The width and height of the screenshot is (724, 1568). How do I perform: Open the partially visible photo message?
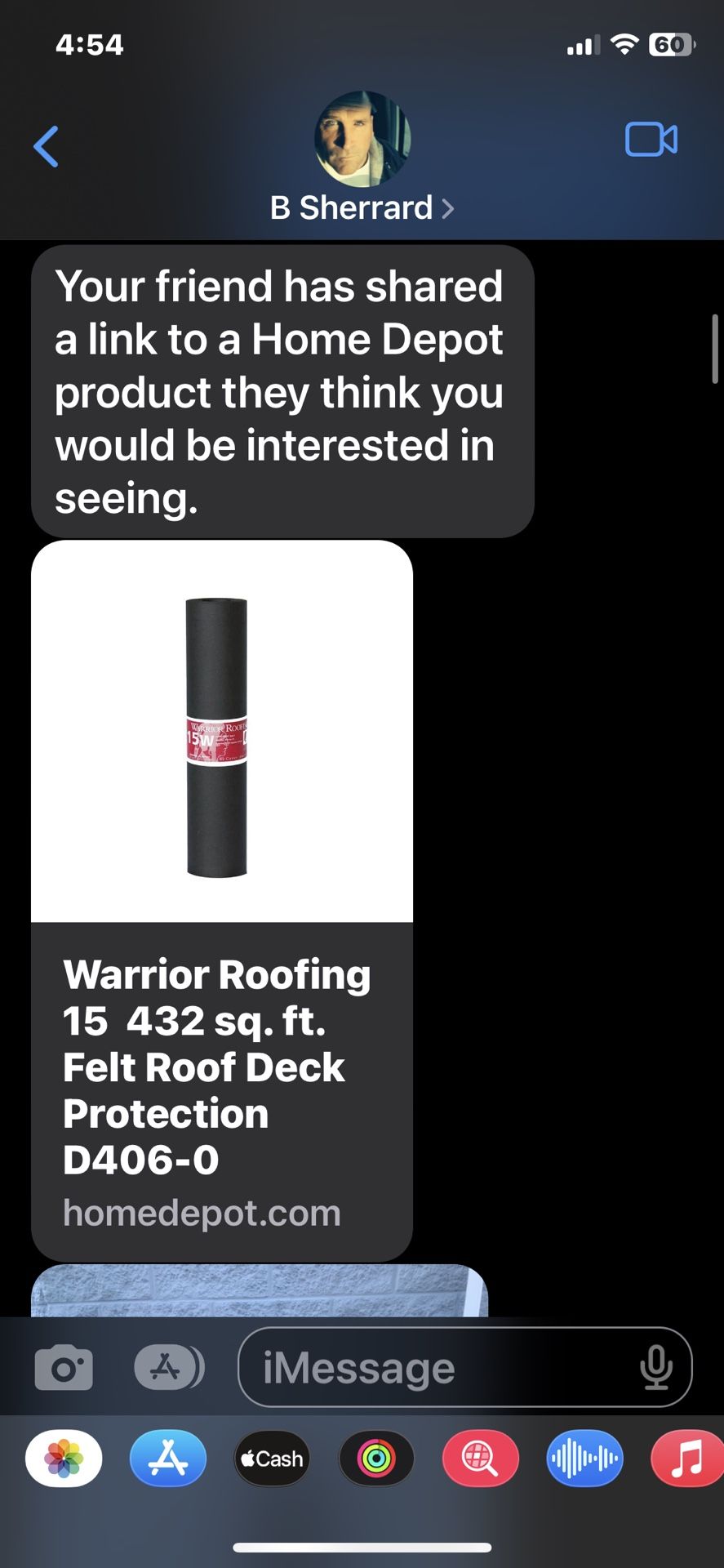[x=259, y=1291]
